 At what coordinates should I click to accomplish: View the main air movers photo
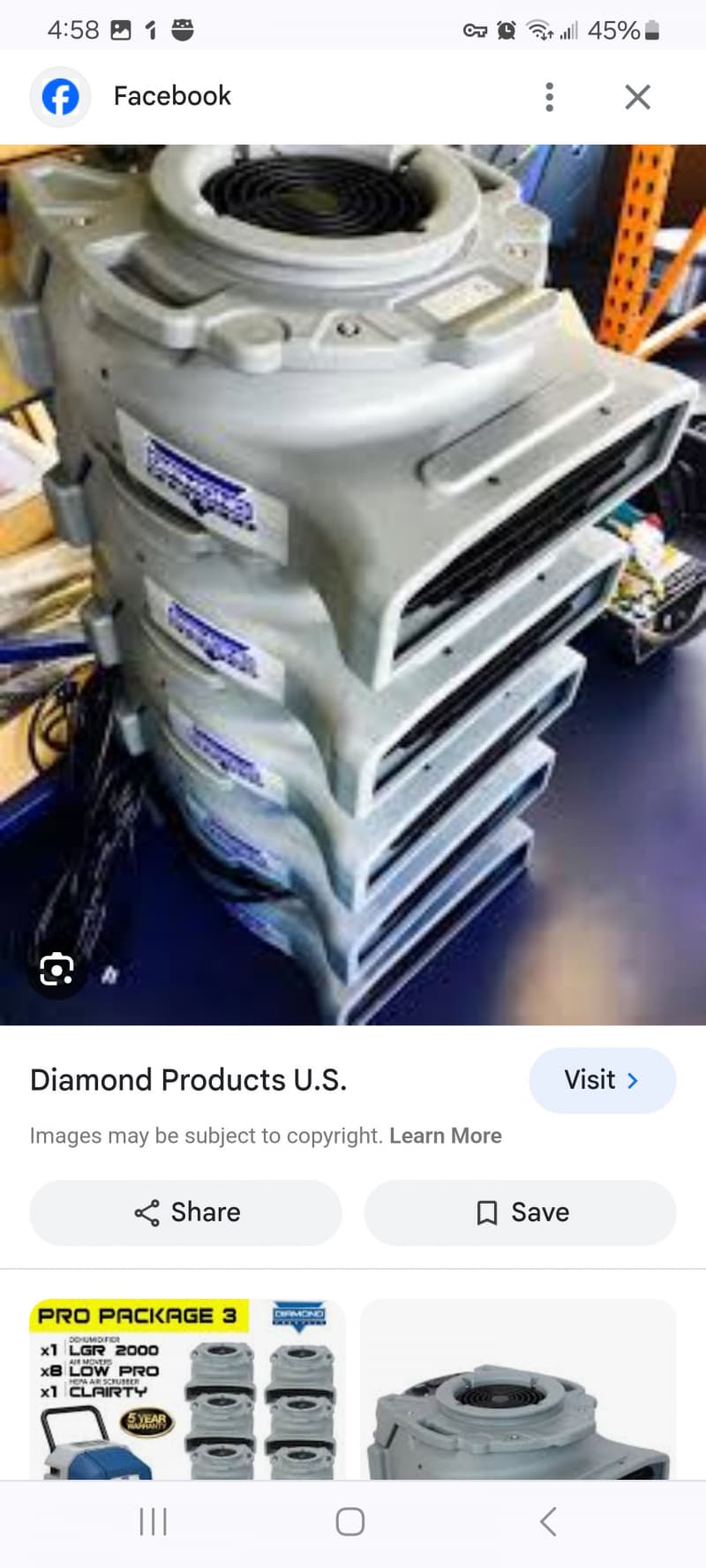353,582
